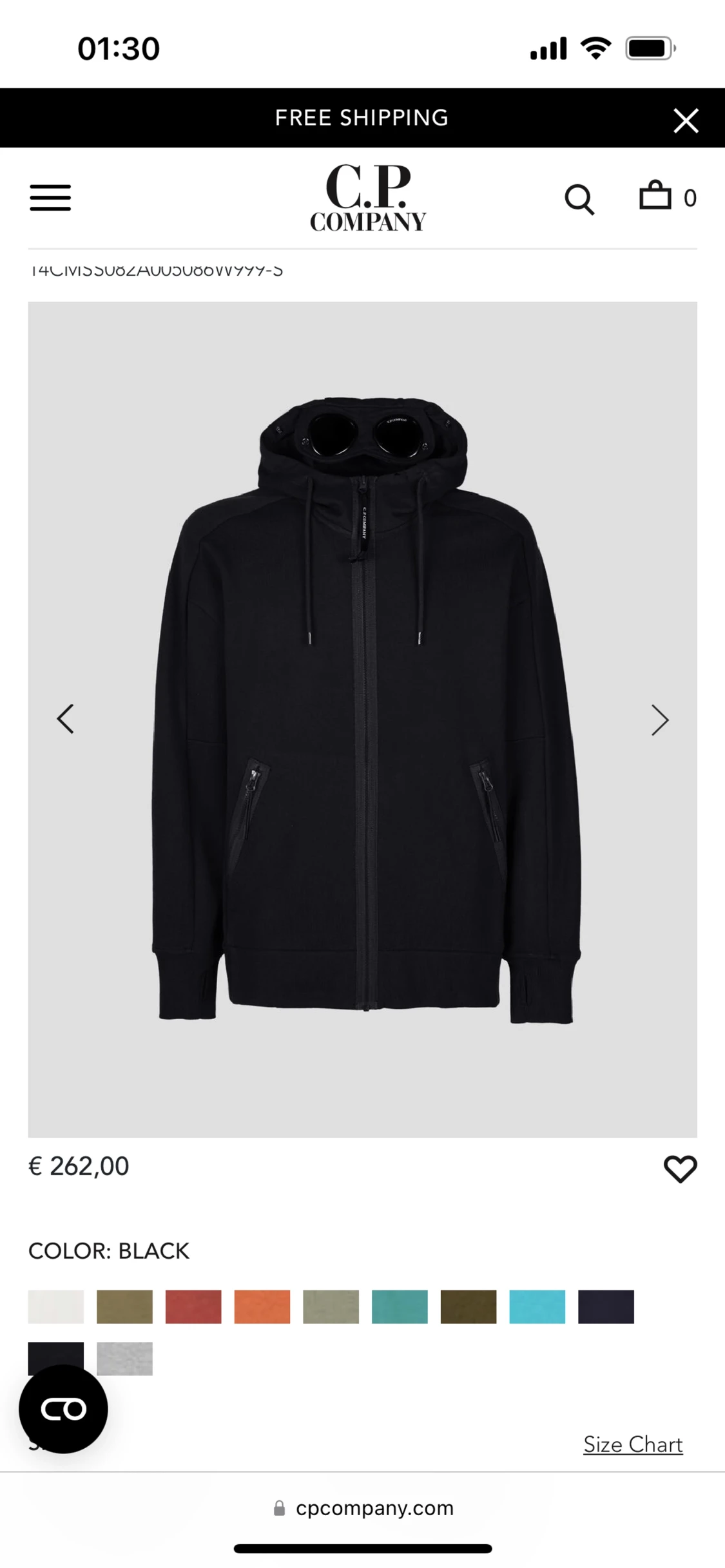
Task: Select the heather grey color swatch
Action: point(125,1359)
